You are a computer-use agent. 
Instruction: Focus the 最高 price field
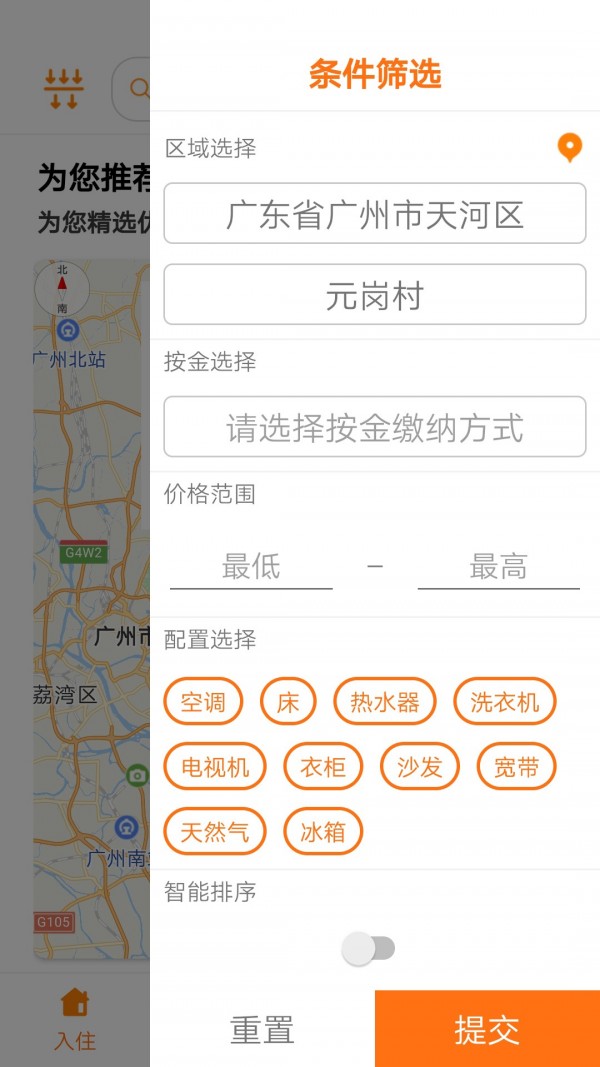[499, 567]
